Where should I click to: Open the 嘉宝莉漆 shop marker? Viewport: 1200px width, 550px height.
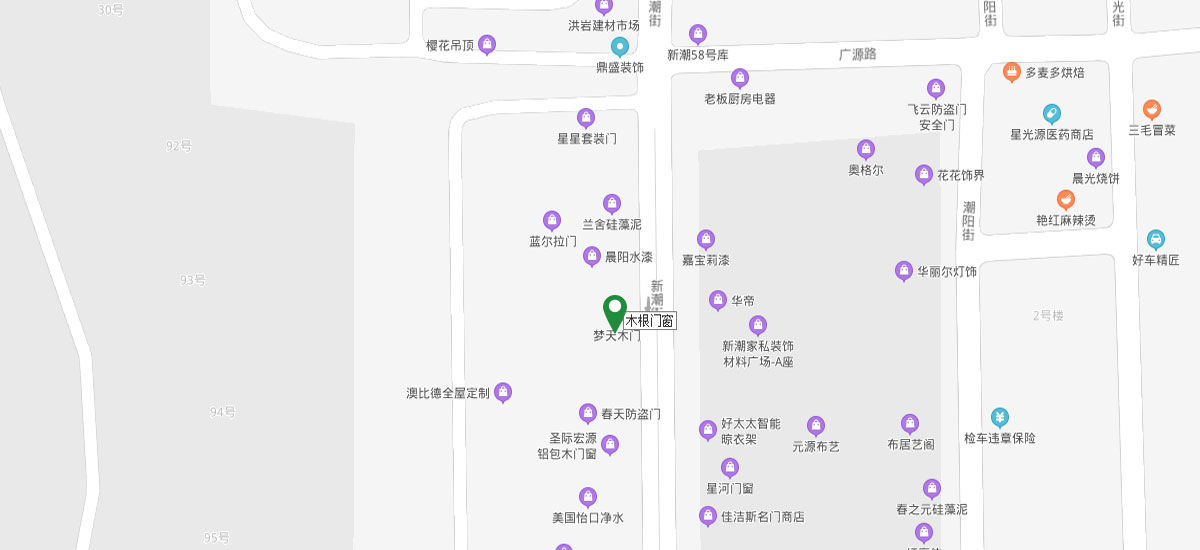point(706,240)
